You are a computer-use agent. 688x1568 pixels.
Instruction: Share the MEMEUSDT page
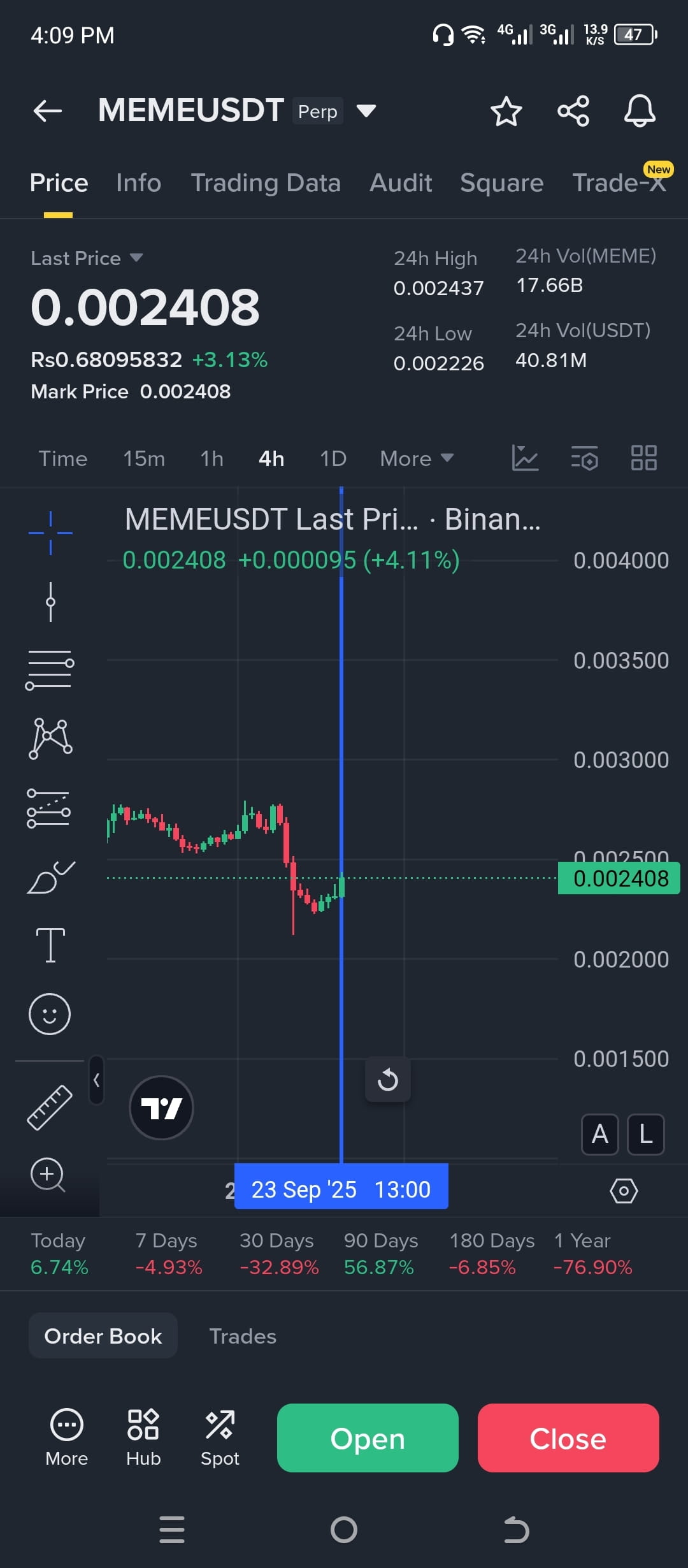tap(573, 112)
